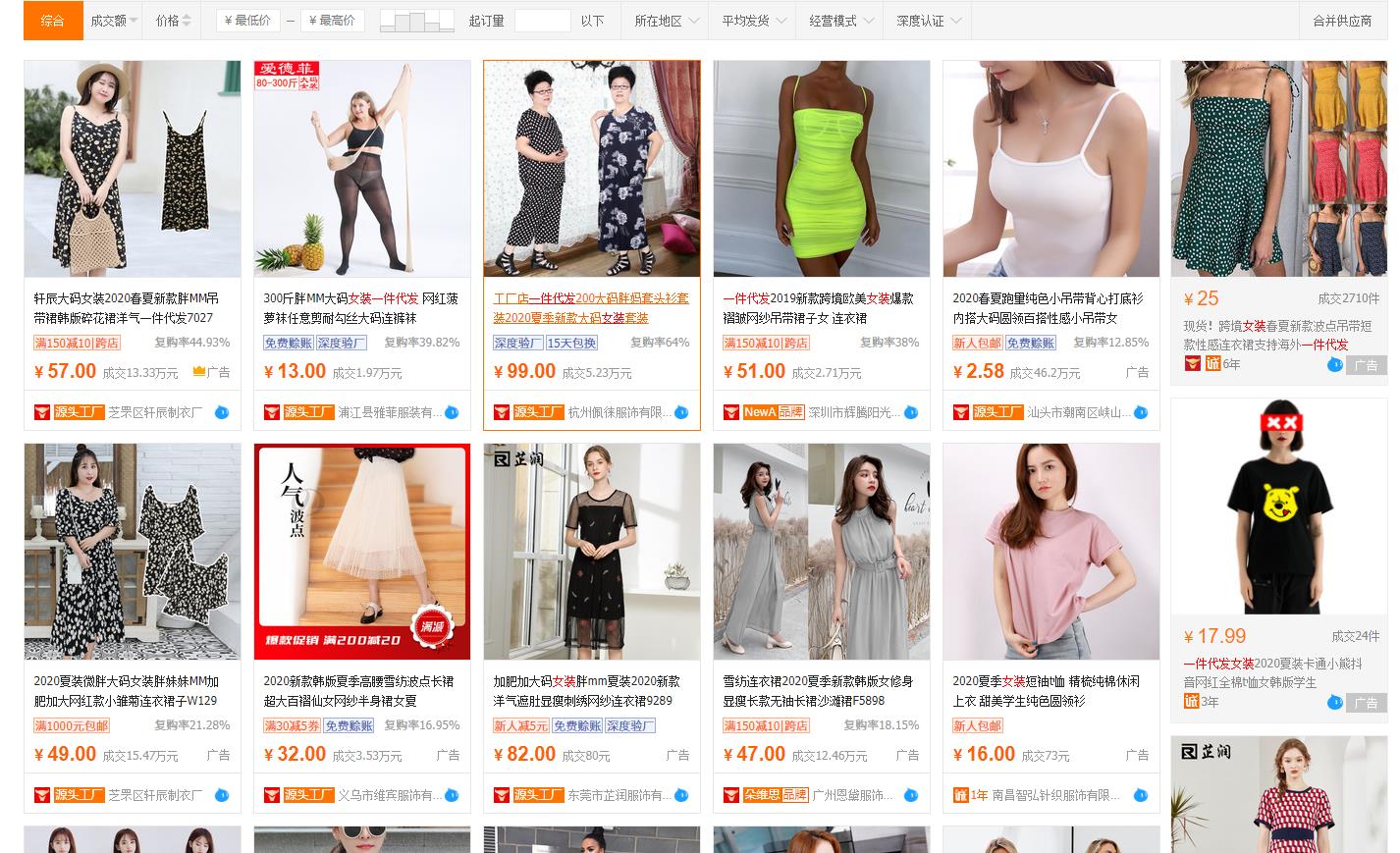Open the ¥57.00 轩辰大码女装 floral dress card
The image size is (1400, 853).
tap(133, 169)
